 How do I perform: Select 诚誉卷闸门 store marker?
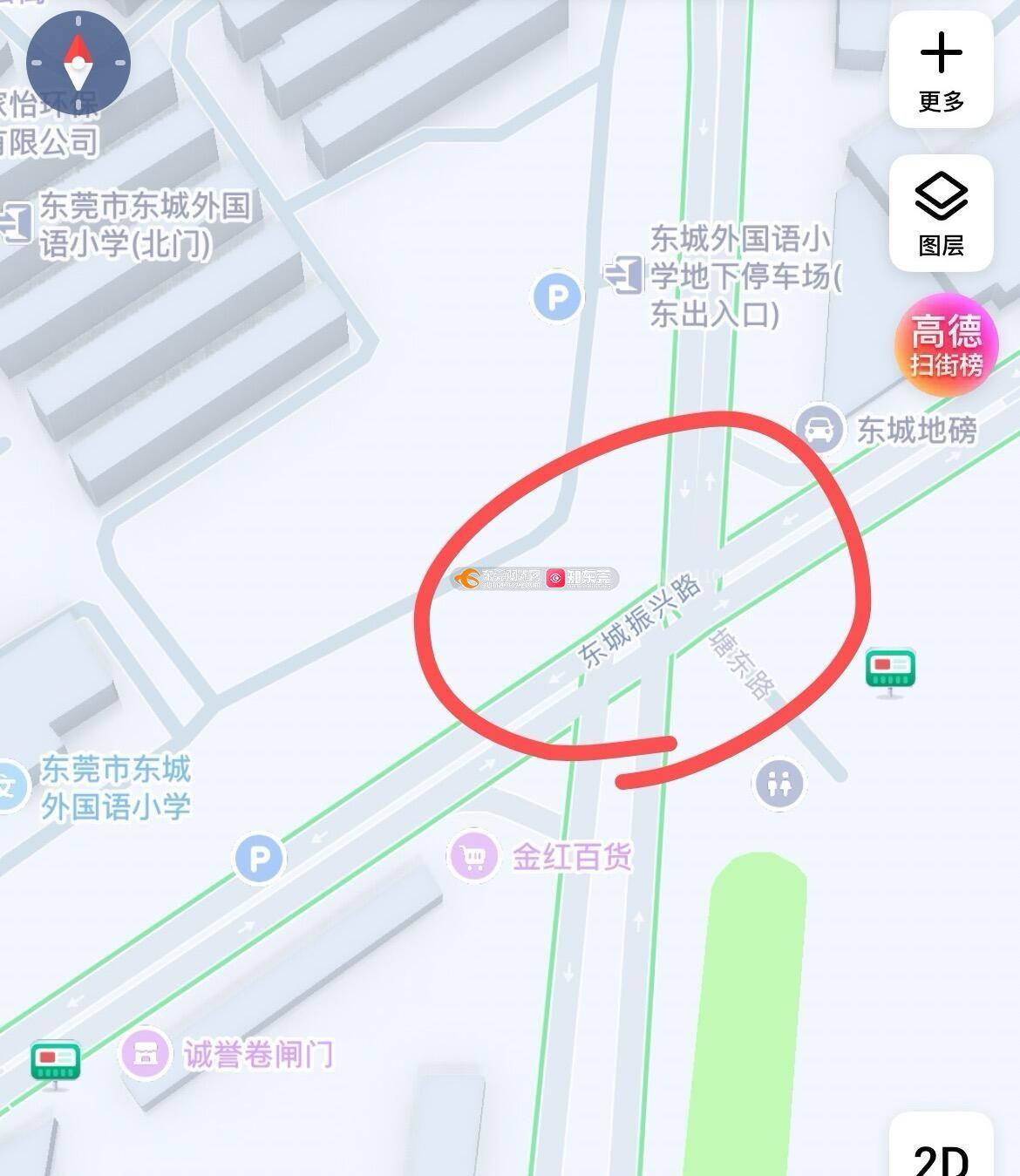[x=146, y=1054]
